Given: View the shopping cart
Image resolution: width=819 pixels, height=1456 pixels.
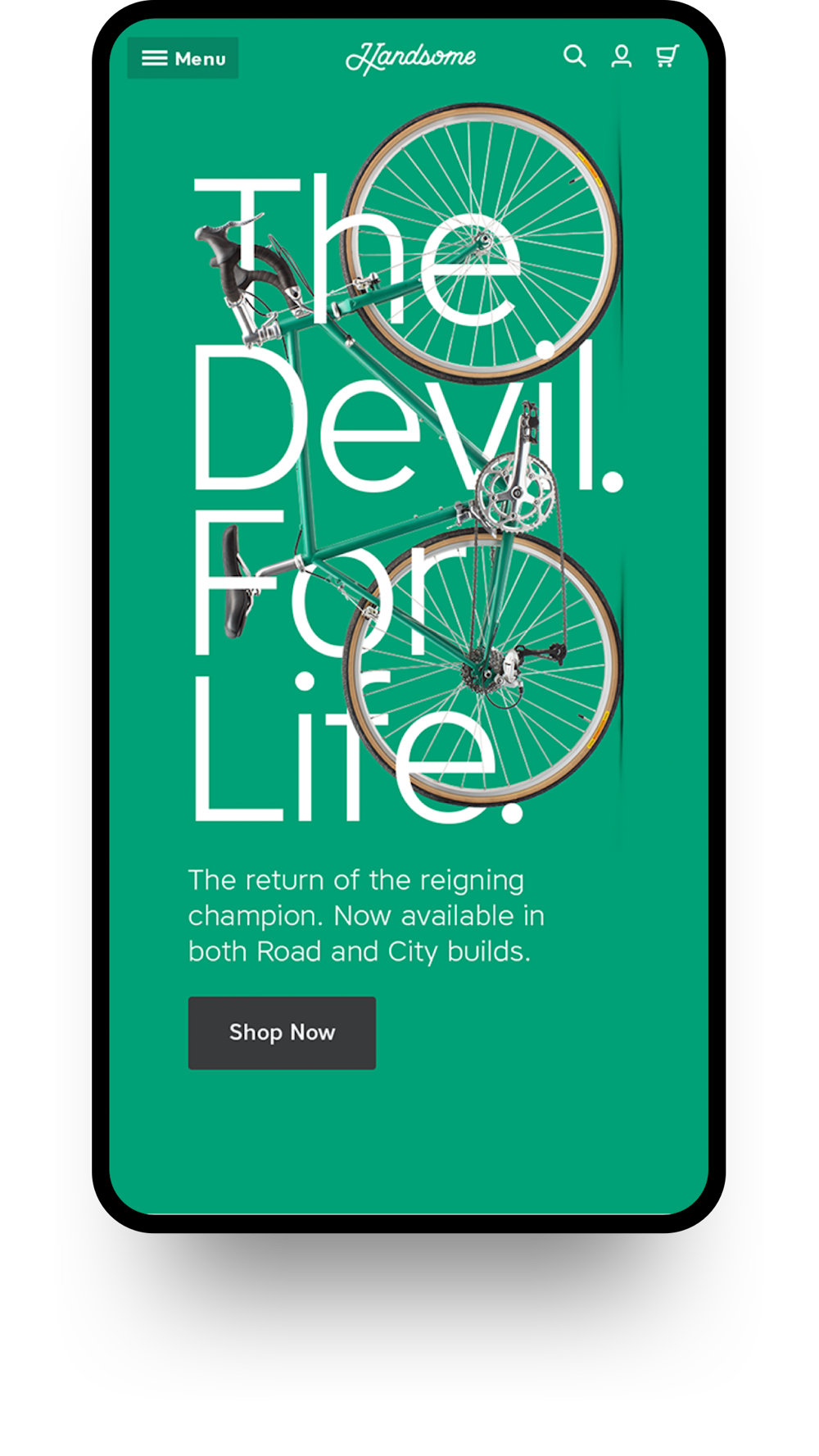Looking at the screenshot, I should tap(667, 56).
